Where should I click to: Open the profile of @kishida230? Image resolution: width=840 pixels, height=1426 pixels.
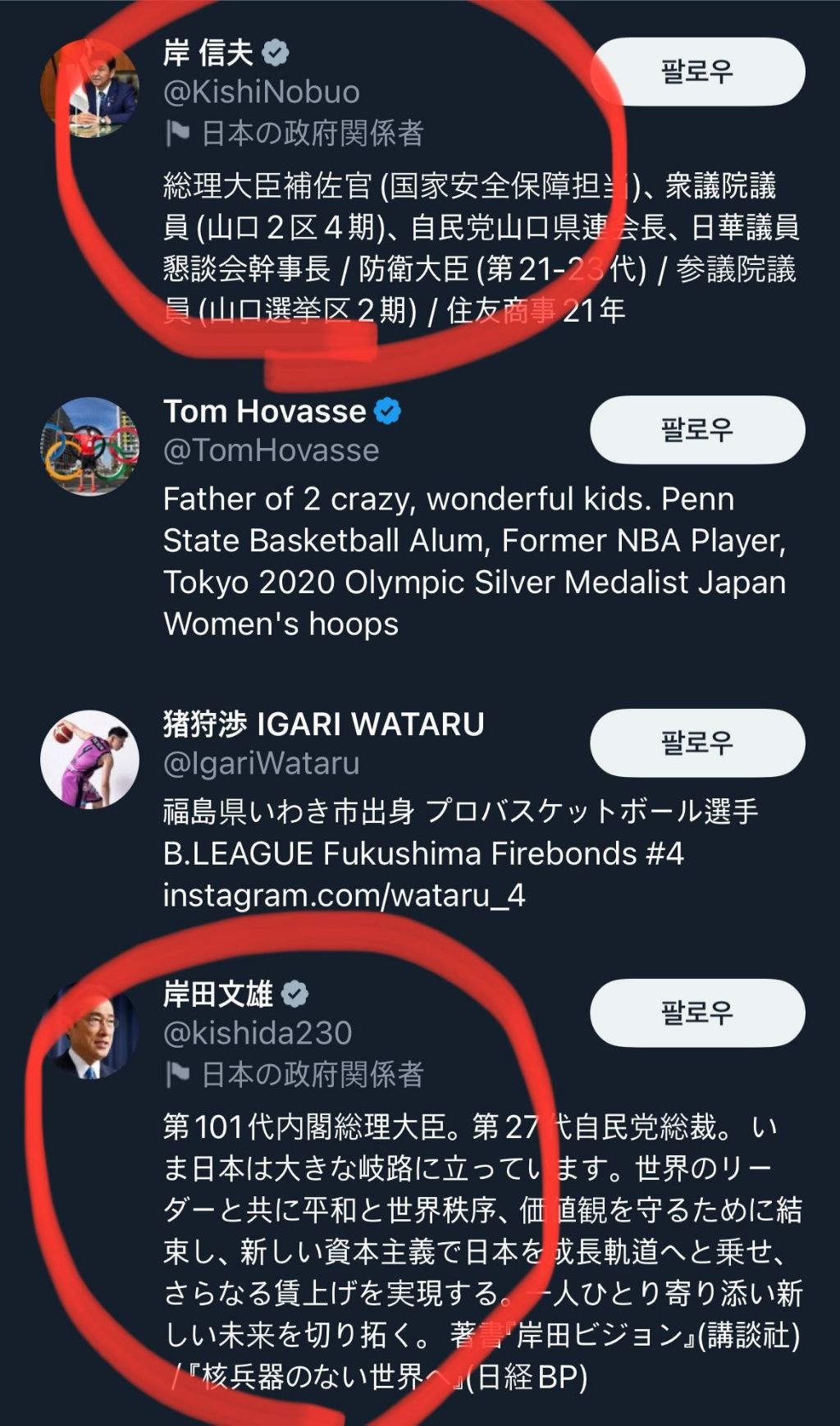tap(258, 1032)
